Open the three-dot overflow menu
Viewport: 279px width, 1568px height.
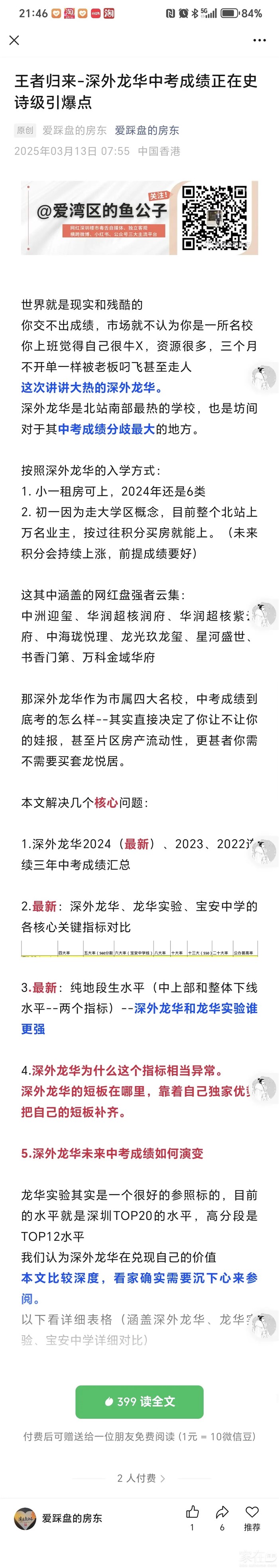pos(259,40)
